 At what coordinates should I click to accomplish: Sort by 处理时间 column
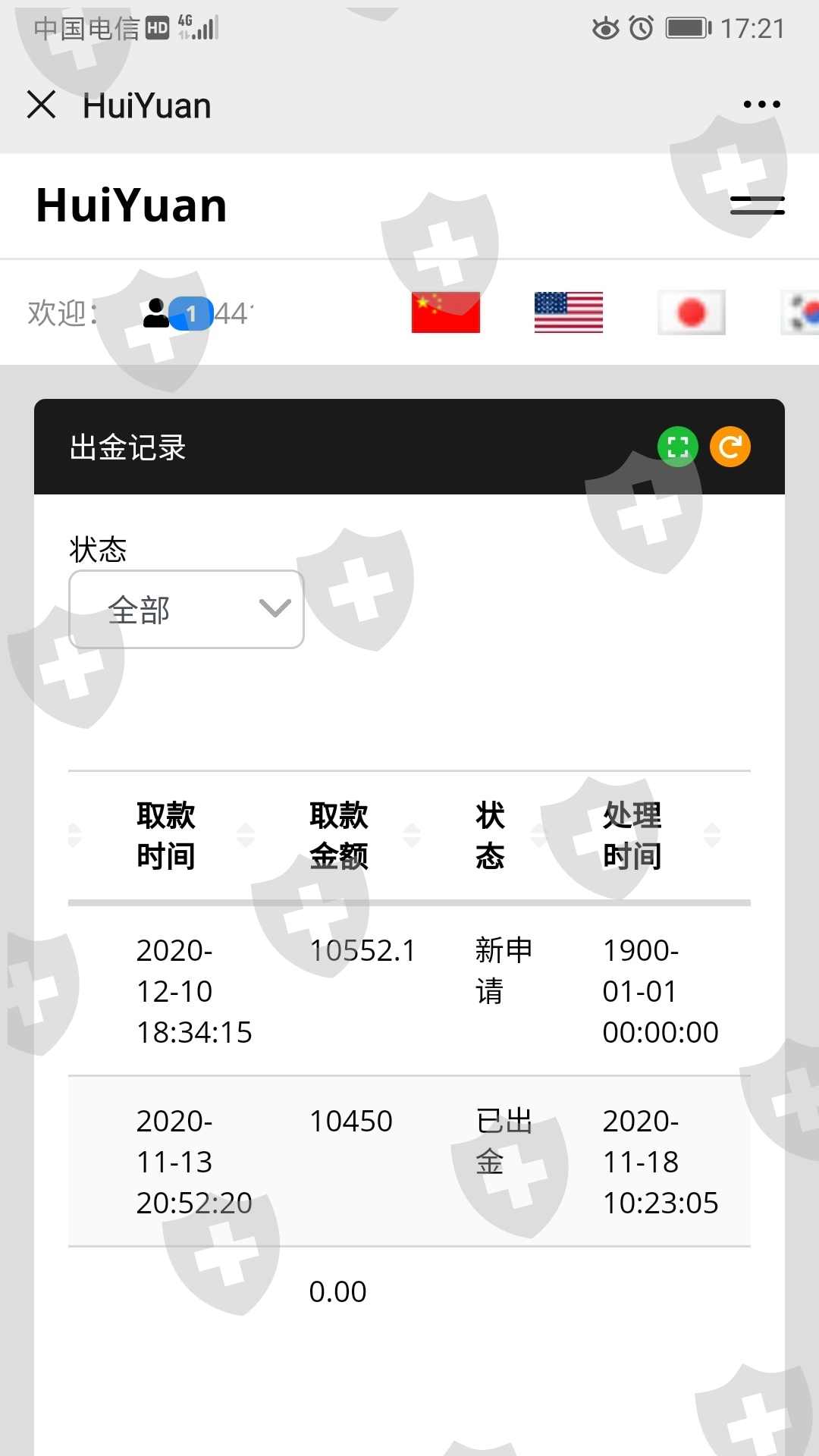[632, 836]
